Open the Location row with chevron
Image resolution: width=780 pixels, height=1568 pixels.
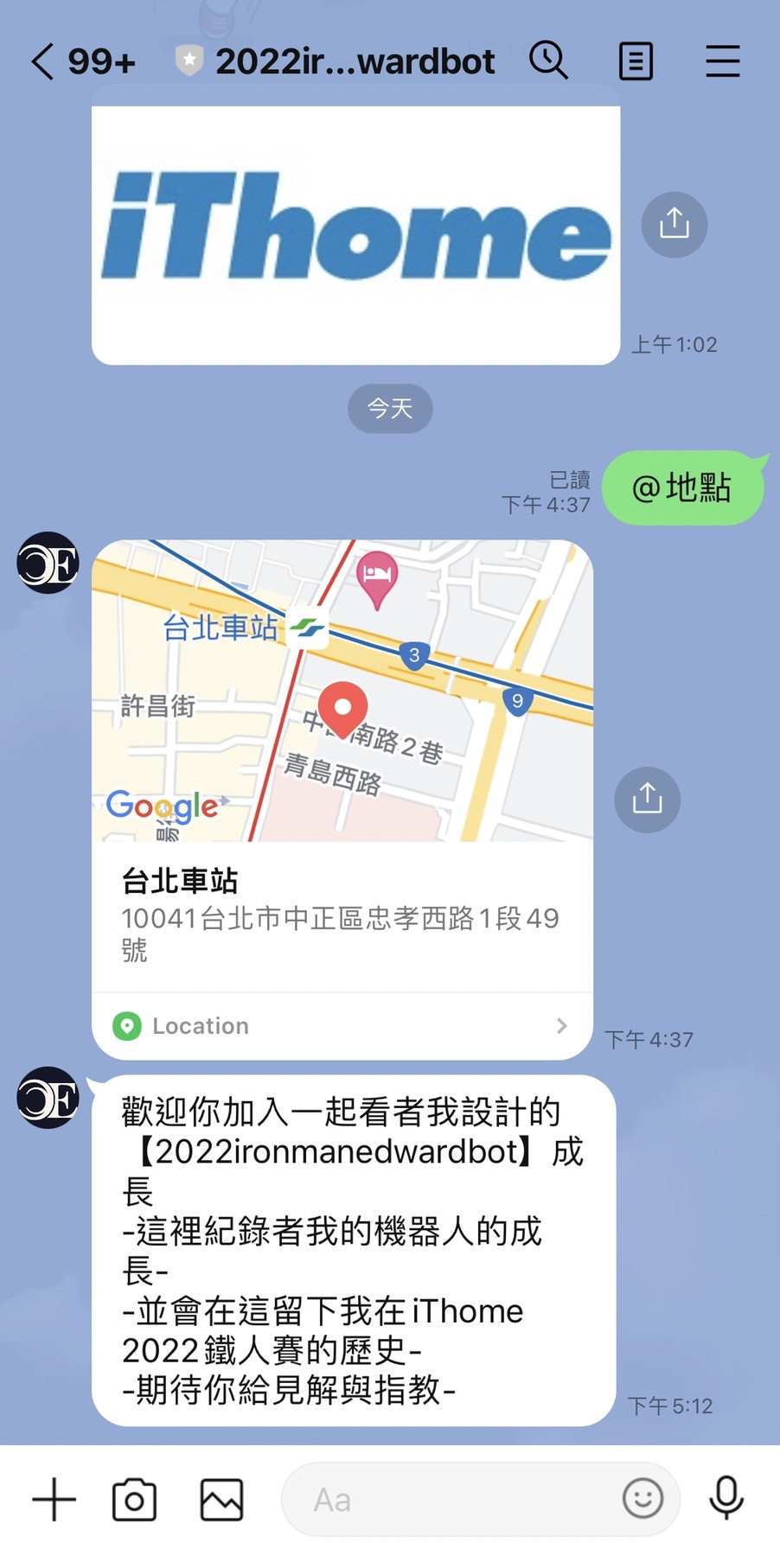click(342, 1026)
